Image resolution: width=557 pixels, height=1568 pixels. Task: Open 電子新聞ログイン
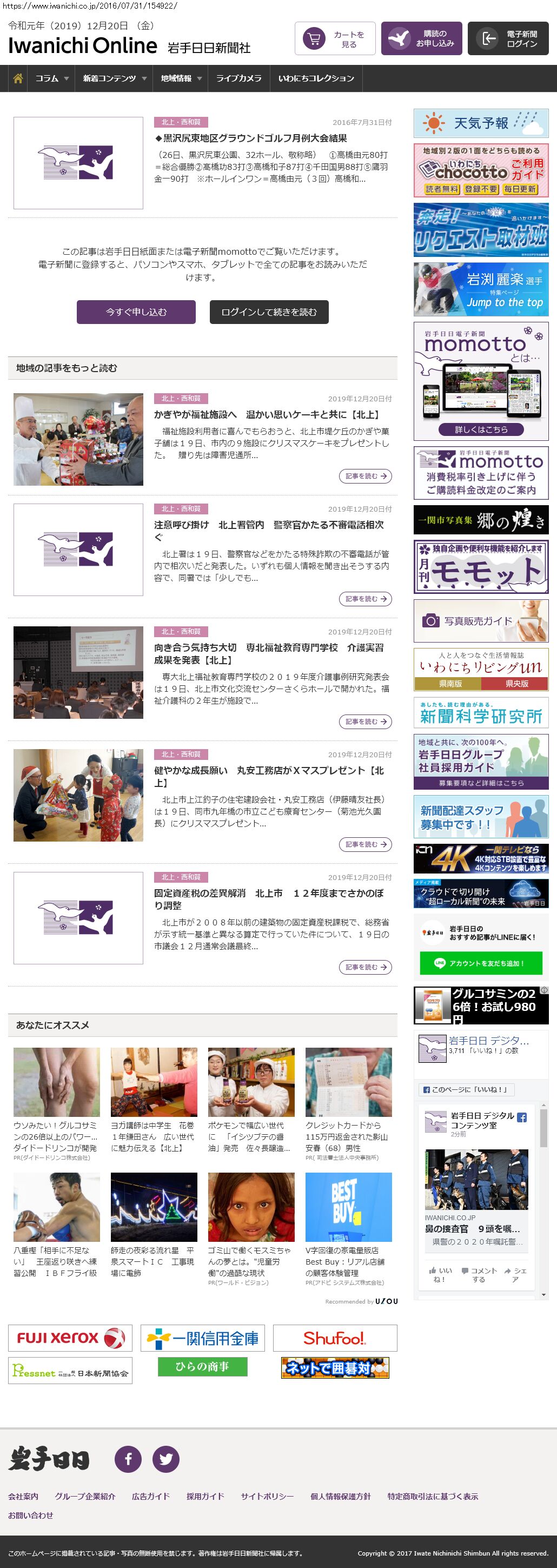[x=508, y=39]
